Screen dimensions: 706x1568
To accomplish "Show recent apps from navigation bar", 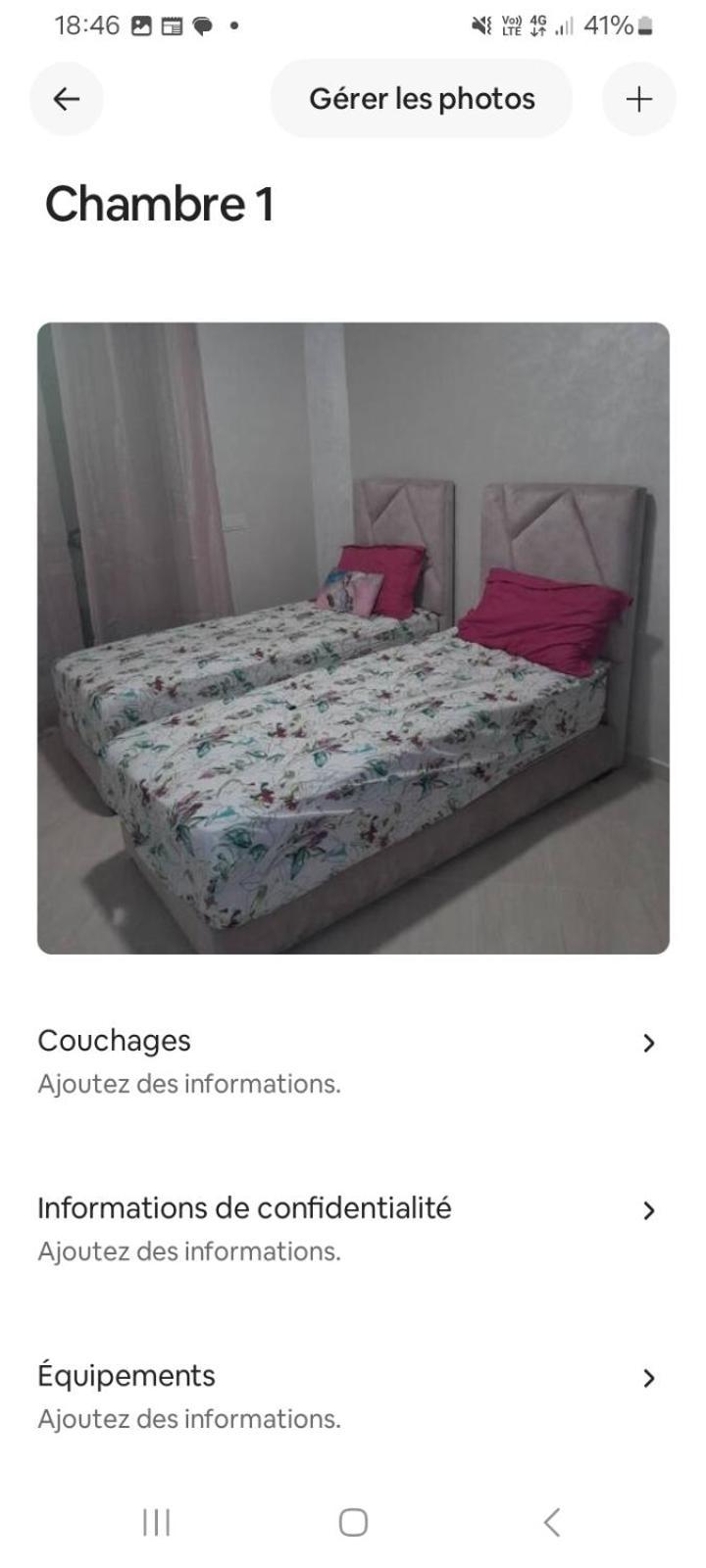I will [157, 1522].
